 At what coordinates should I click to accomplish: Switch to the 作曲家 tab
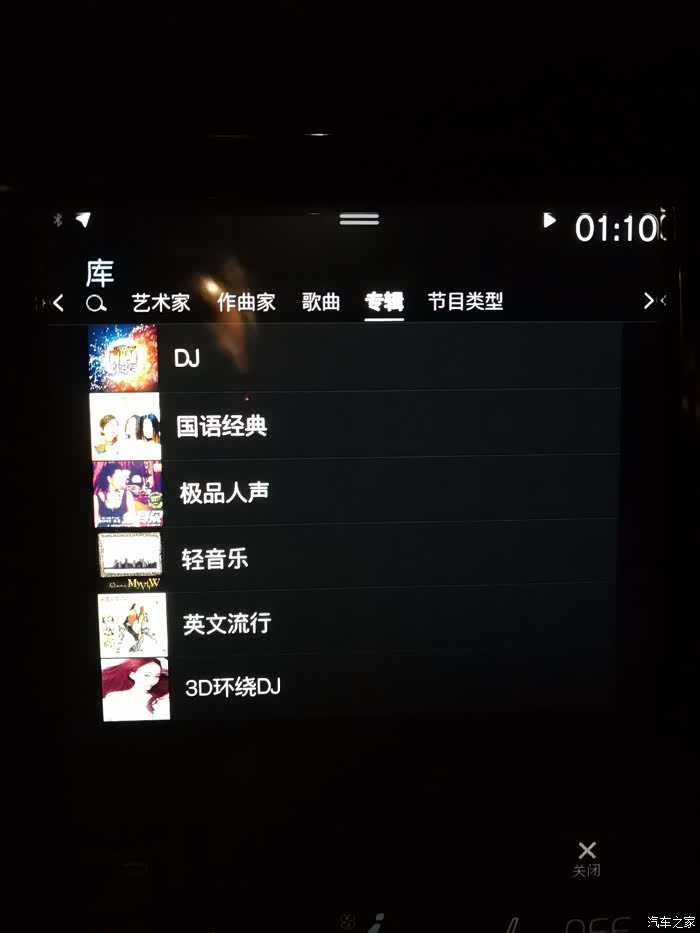(x=246, y=302)
